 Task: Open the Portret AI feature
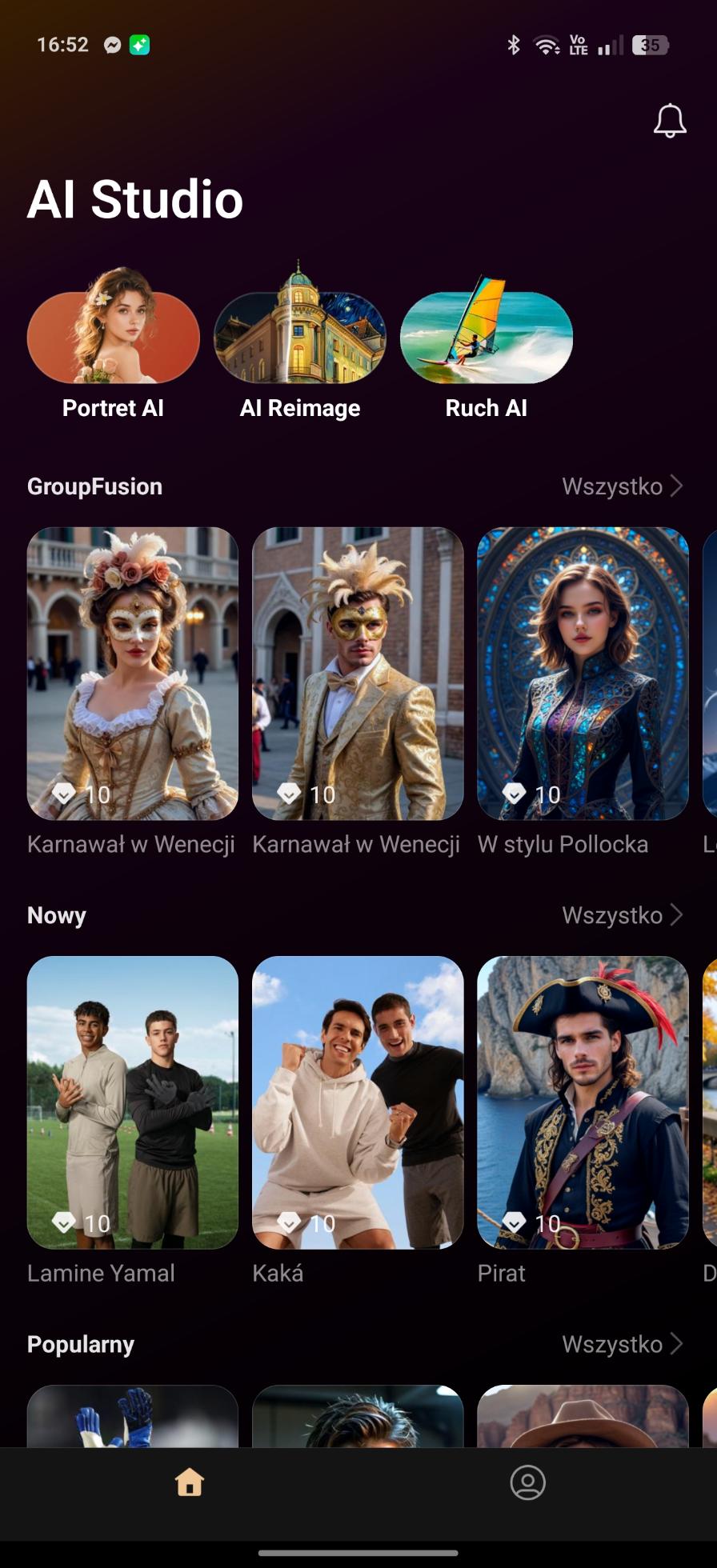coord(113,339)
